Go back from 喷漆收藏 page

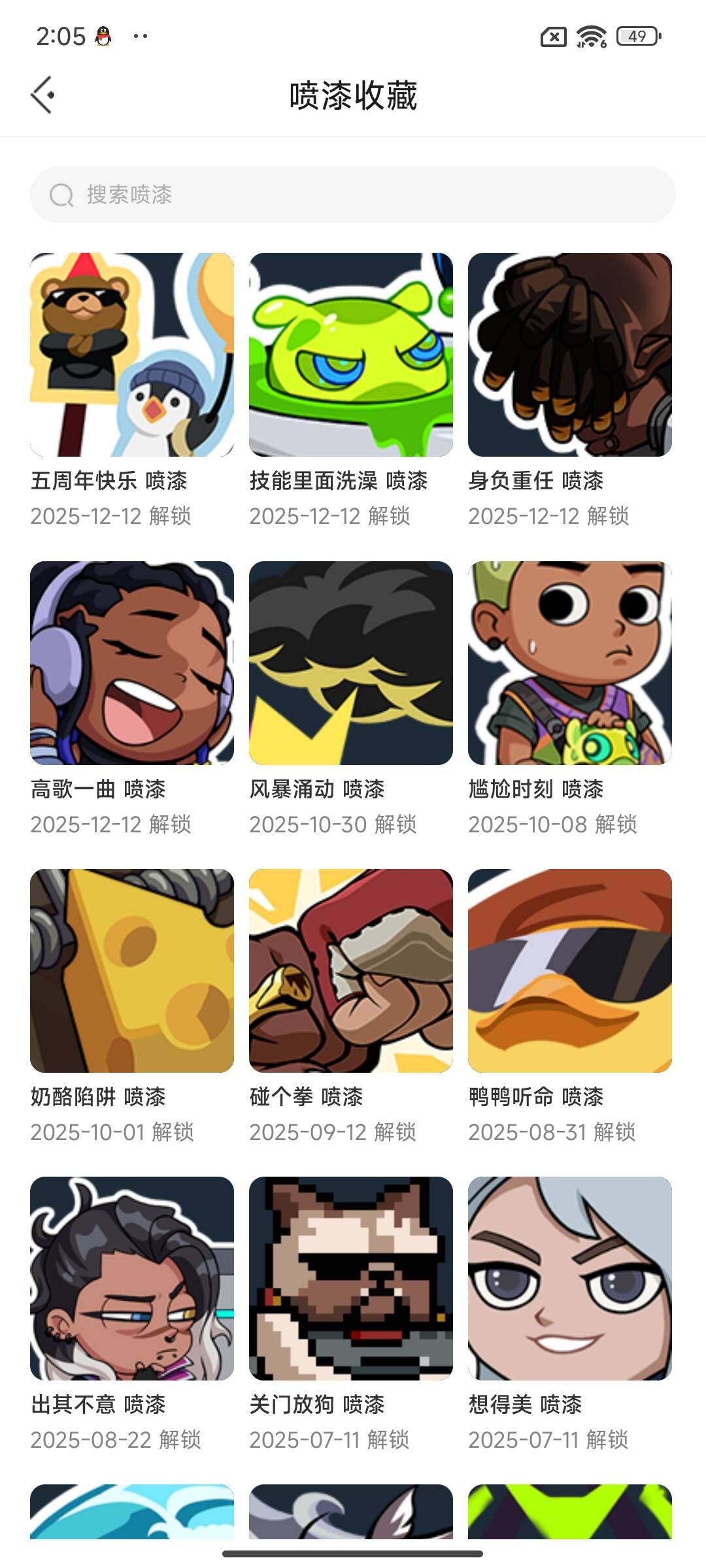pyautogui.click(x=43, y=95)
